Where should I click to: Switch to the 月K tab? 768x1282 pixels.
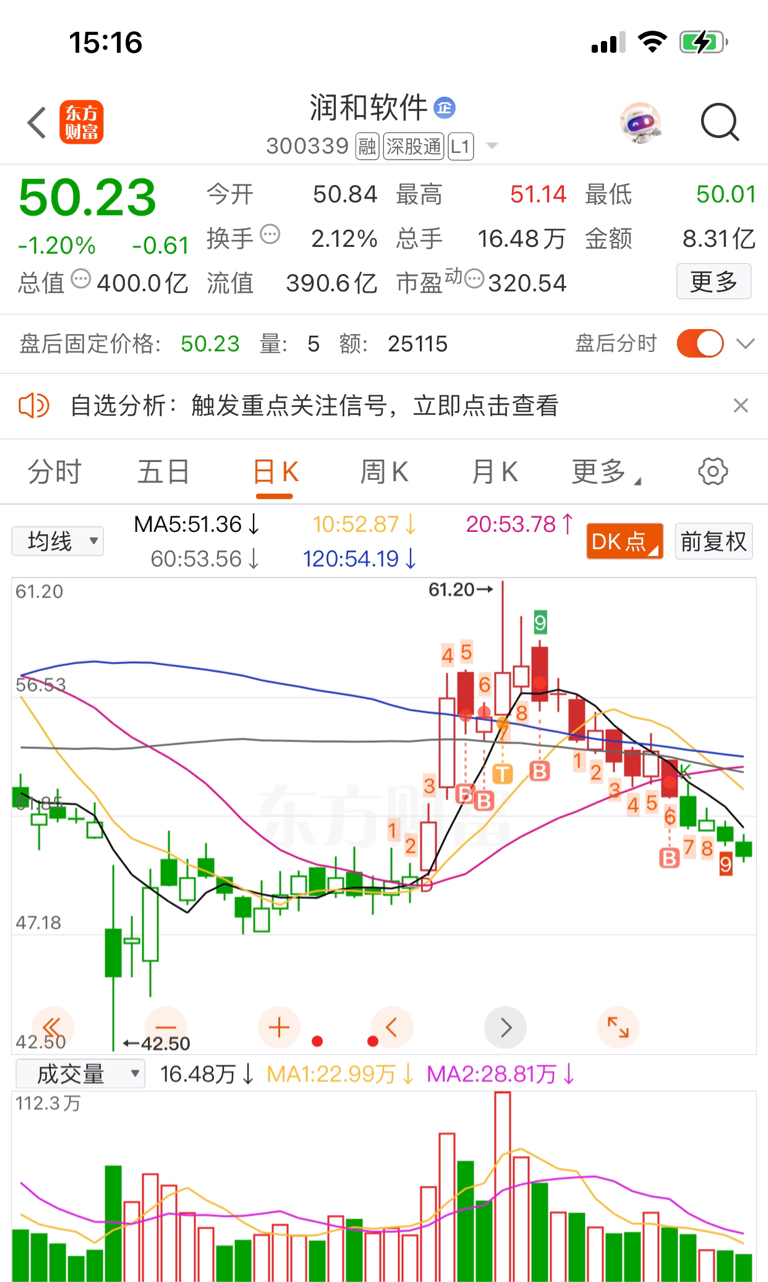[494, 471]
